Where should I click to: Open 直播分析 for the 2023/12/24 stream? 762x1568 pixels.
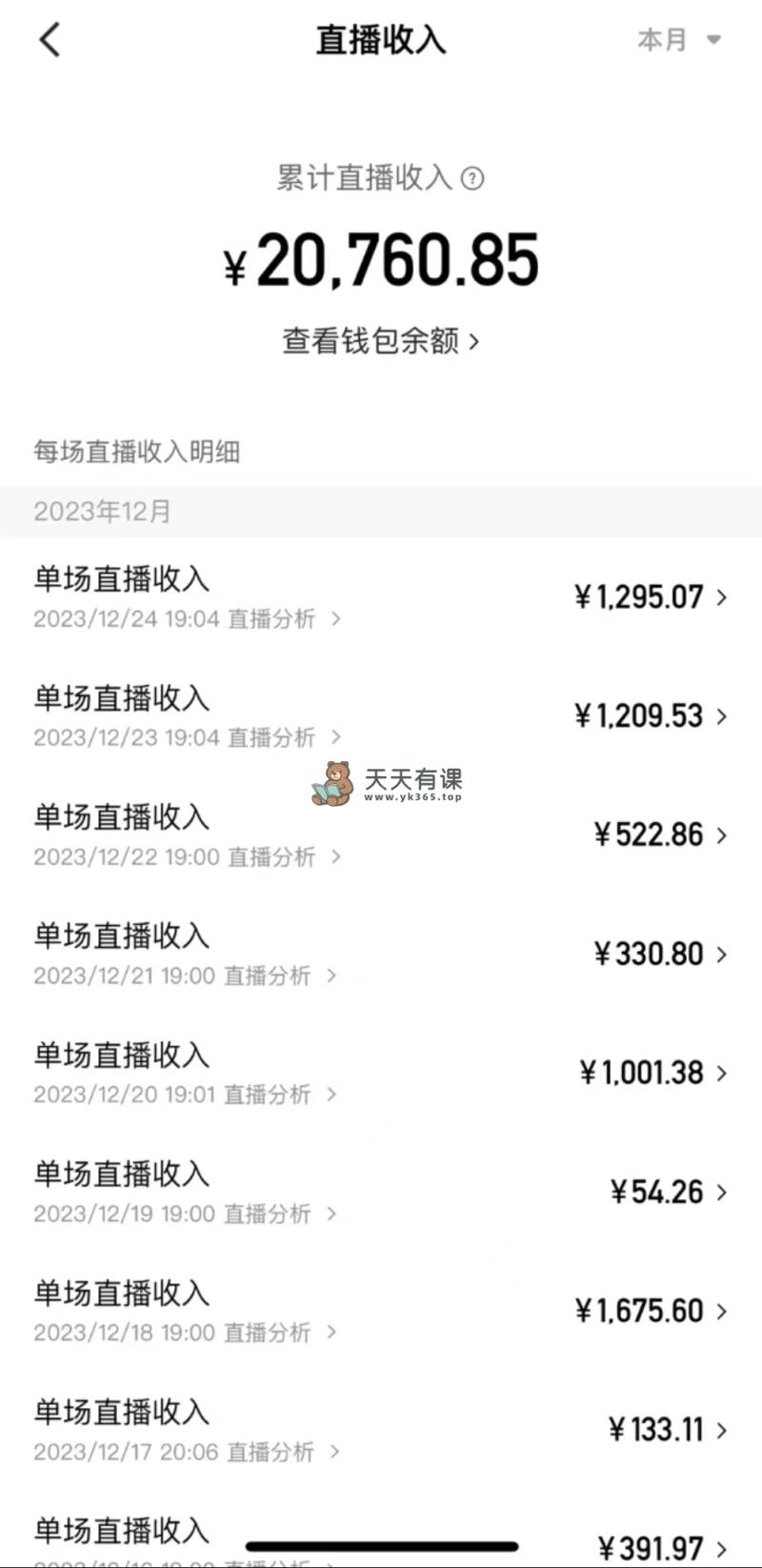tap(284, 619)
